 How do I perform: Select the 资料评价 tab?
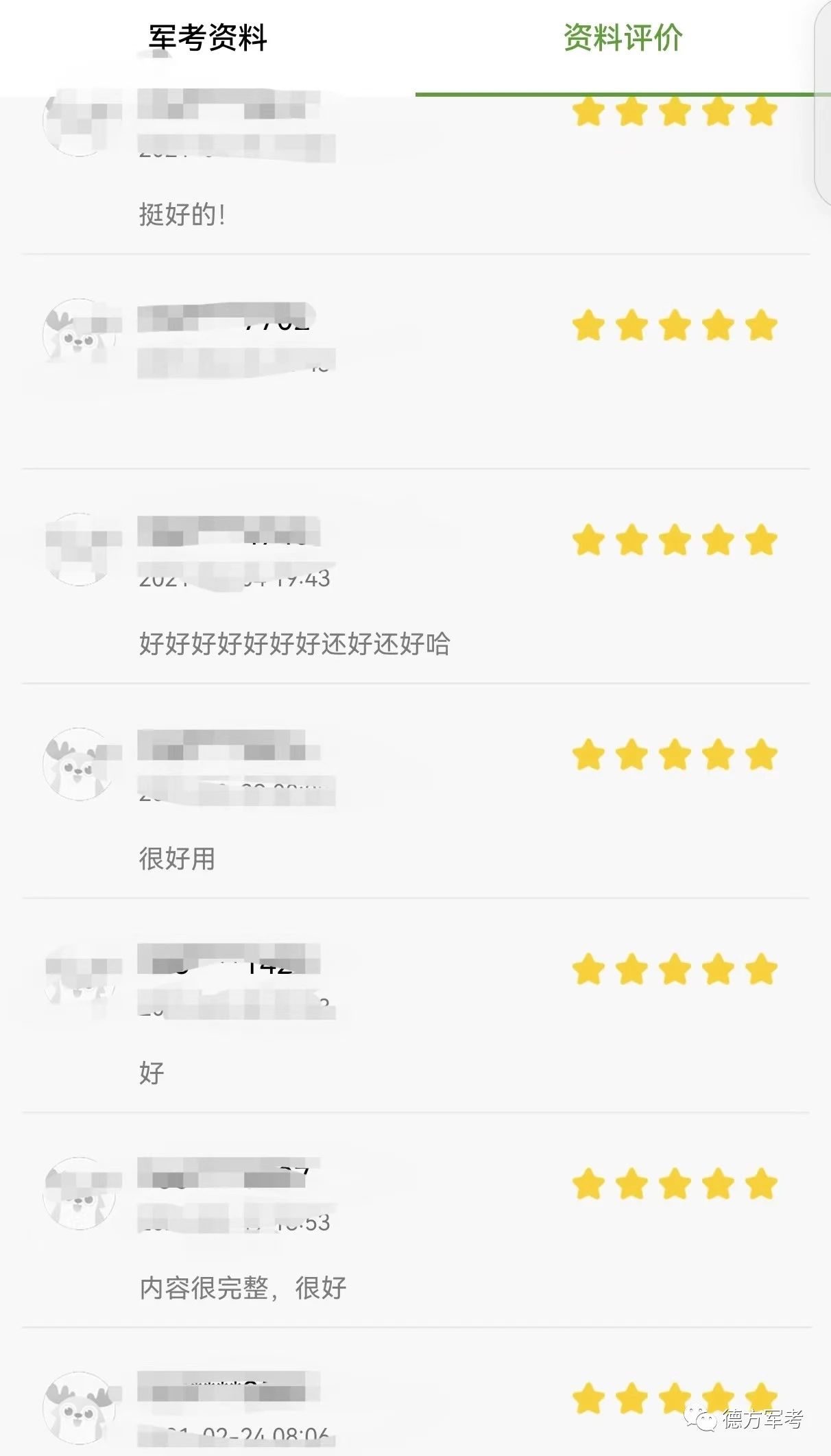click(x=622, y=38)
